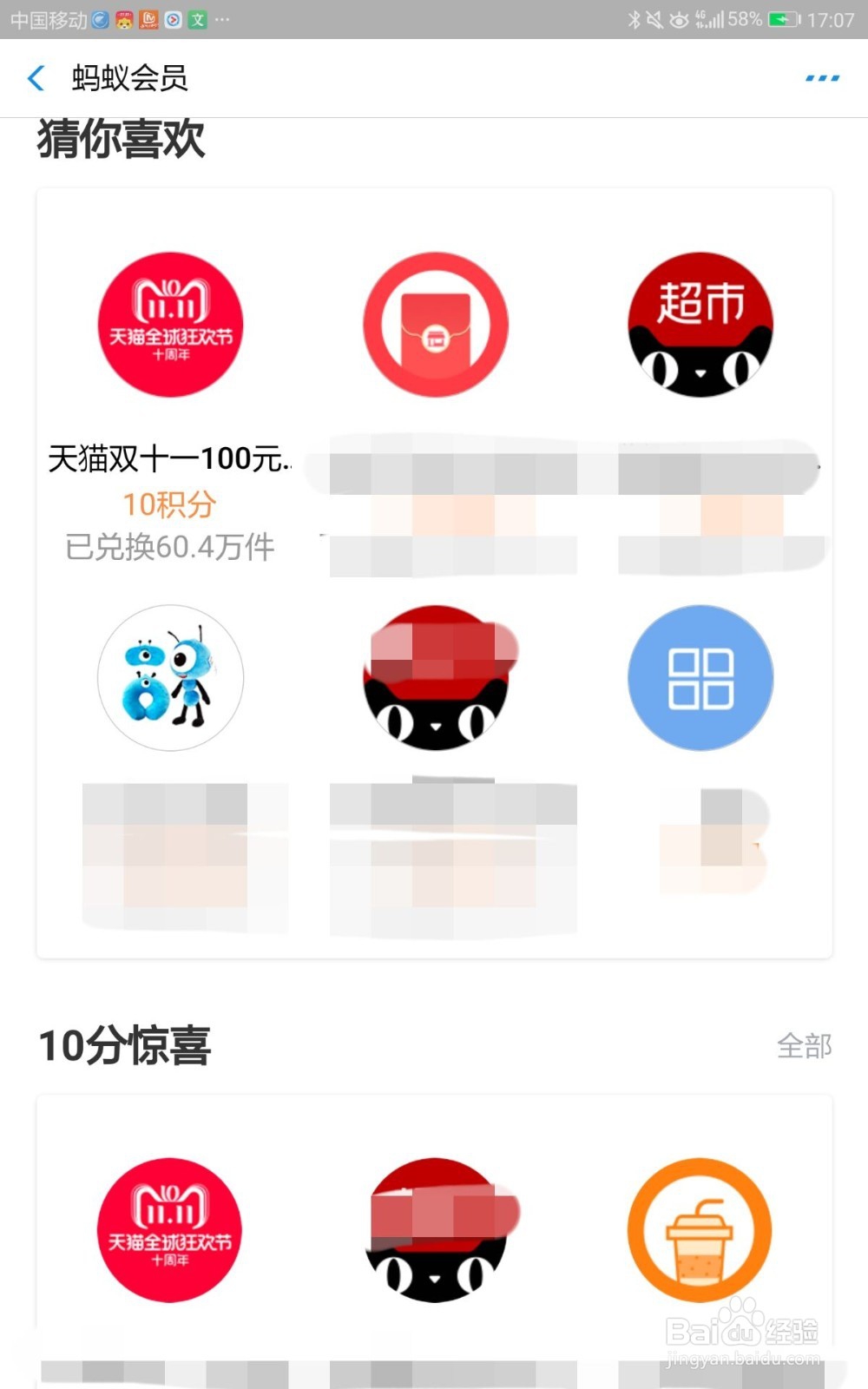Tap the red envelope reward icon

coord(436,324)
